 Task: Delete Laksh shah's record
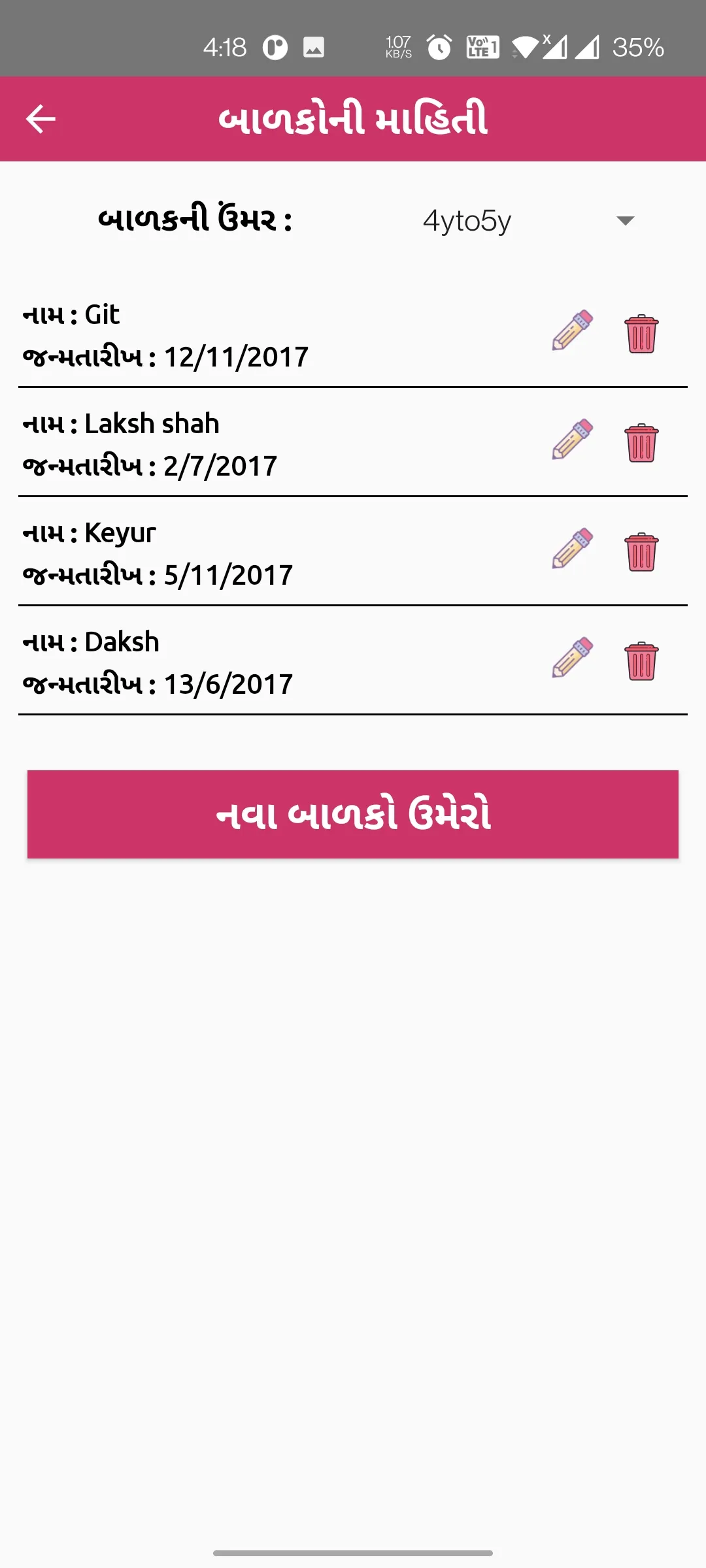pos(641,443)
